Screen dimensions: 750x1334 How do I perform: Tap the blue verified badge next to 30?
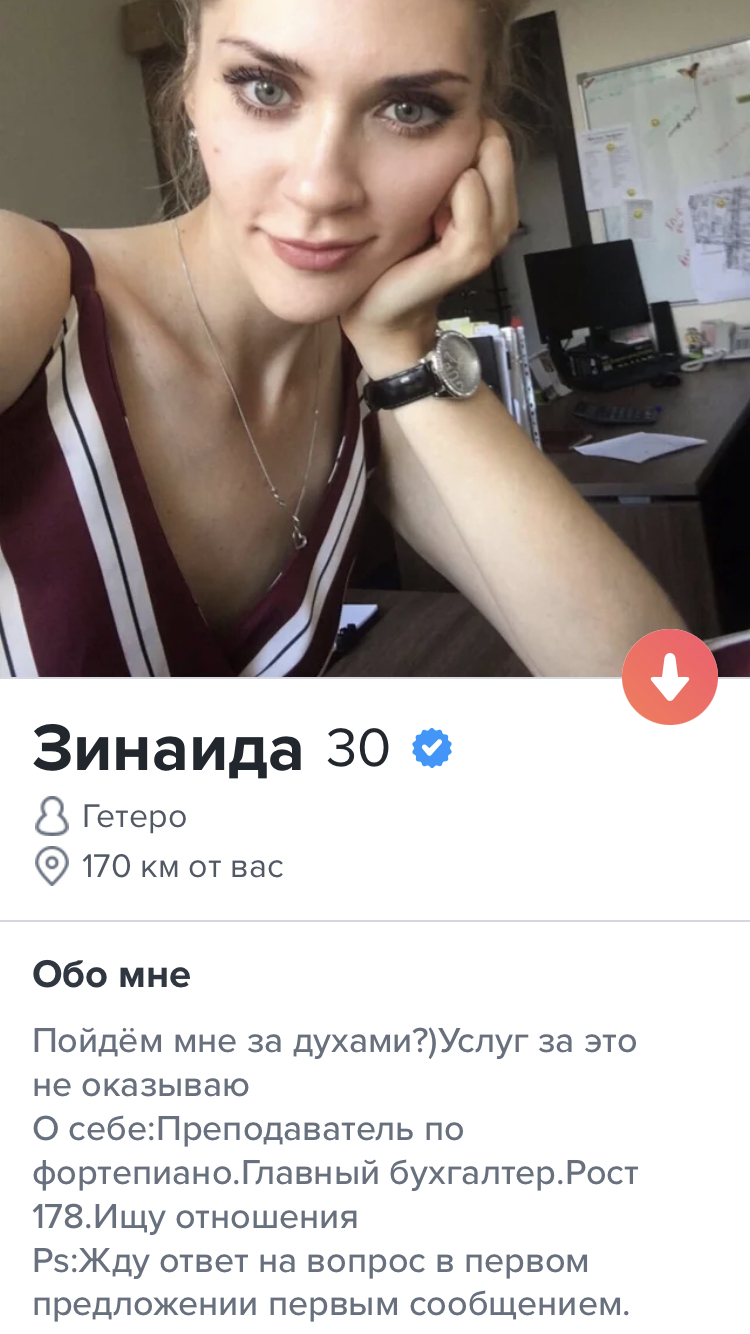coord(432,749)
